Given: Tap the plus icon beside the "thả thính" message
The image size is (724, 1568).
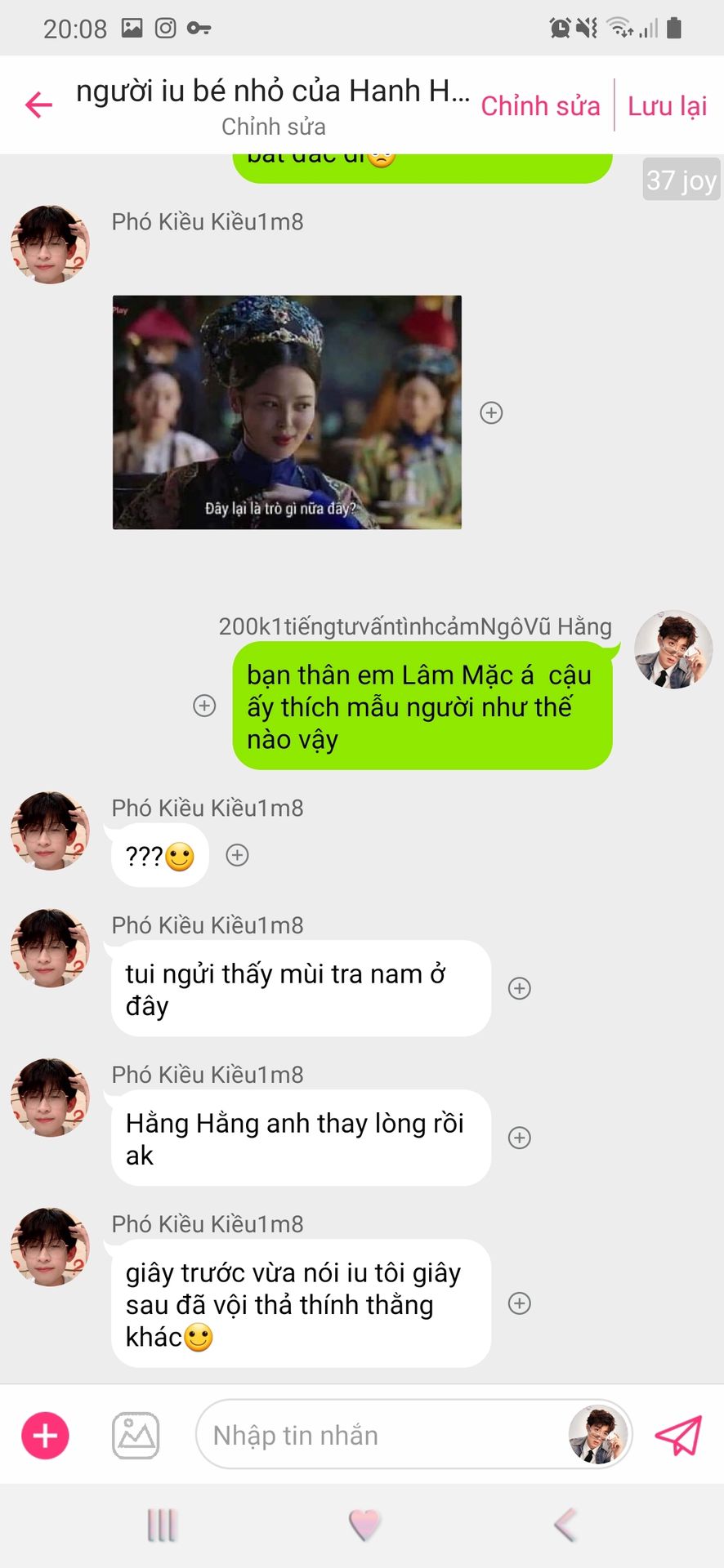Looking at the screenshot, I should click(520, 1303).
